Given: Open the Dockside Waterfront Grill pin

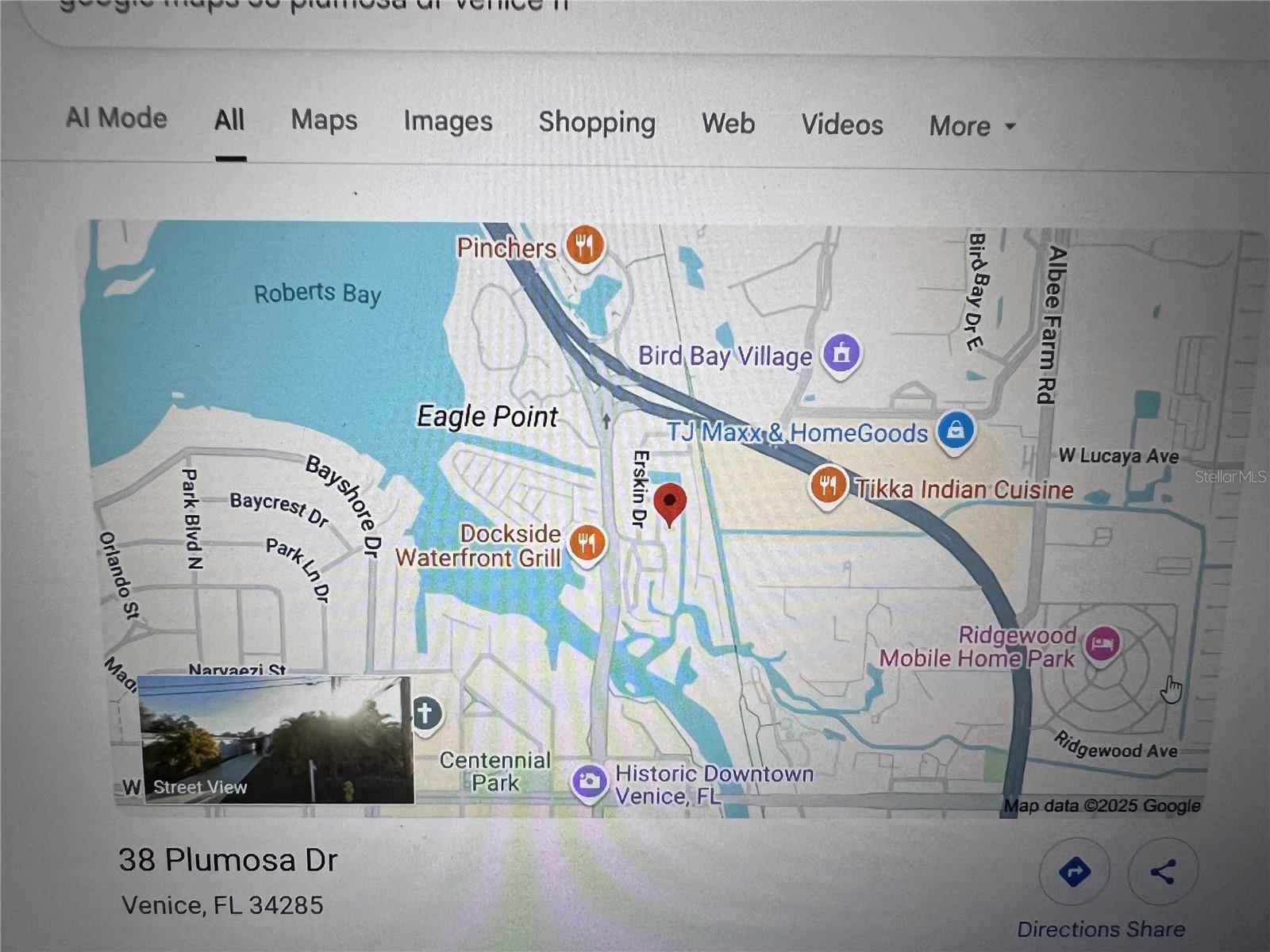Looking at the screenshot, I should pyautogui.click(x=587, y=544).
